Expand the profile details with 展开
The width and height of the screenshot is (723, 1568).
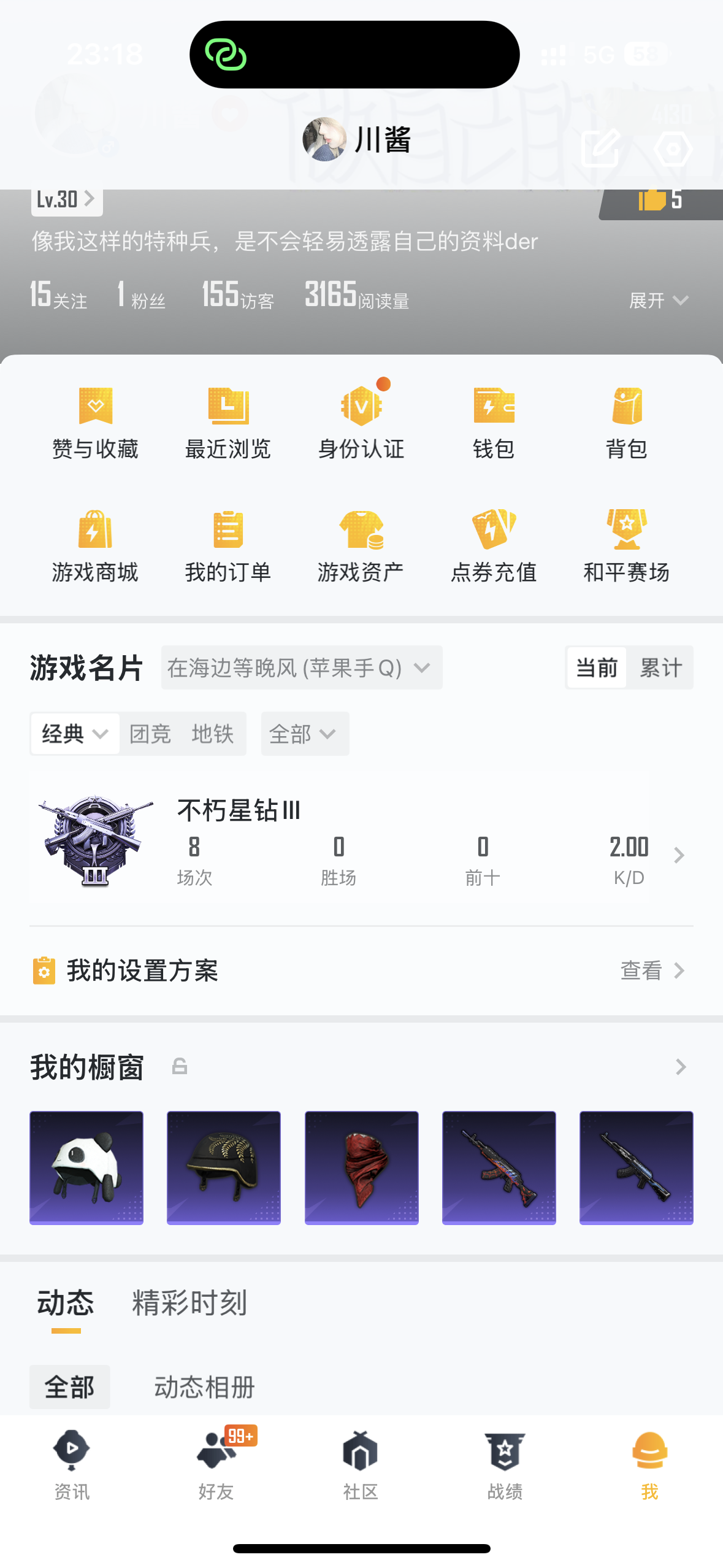(658, 301)
